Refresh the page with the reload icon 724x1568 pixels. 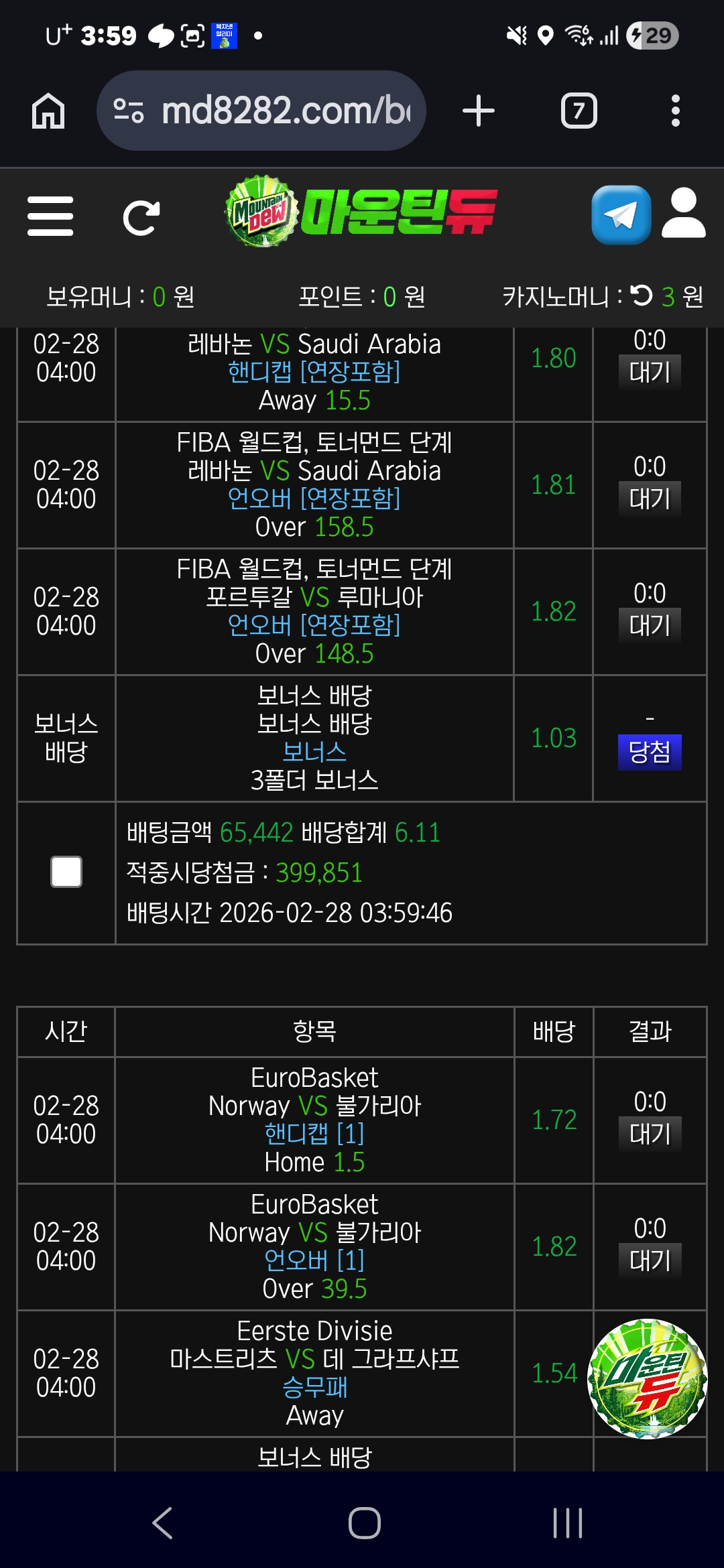click(x=141, y=217)
